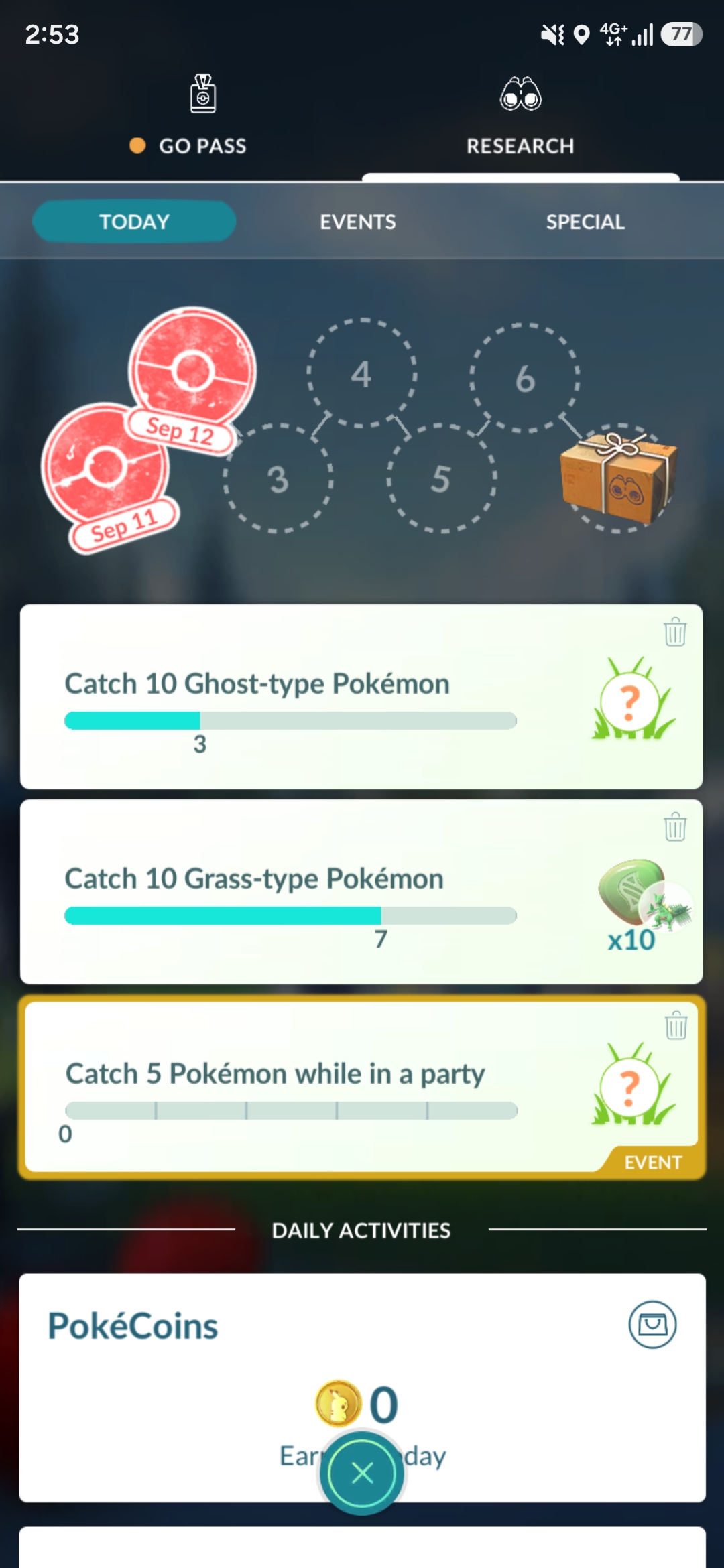Switch to the GO PASS tab

(189, 115)
